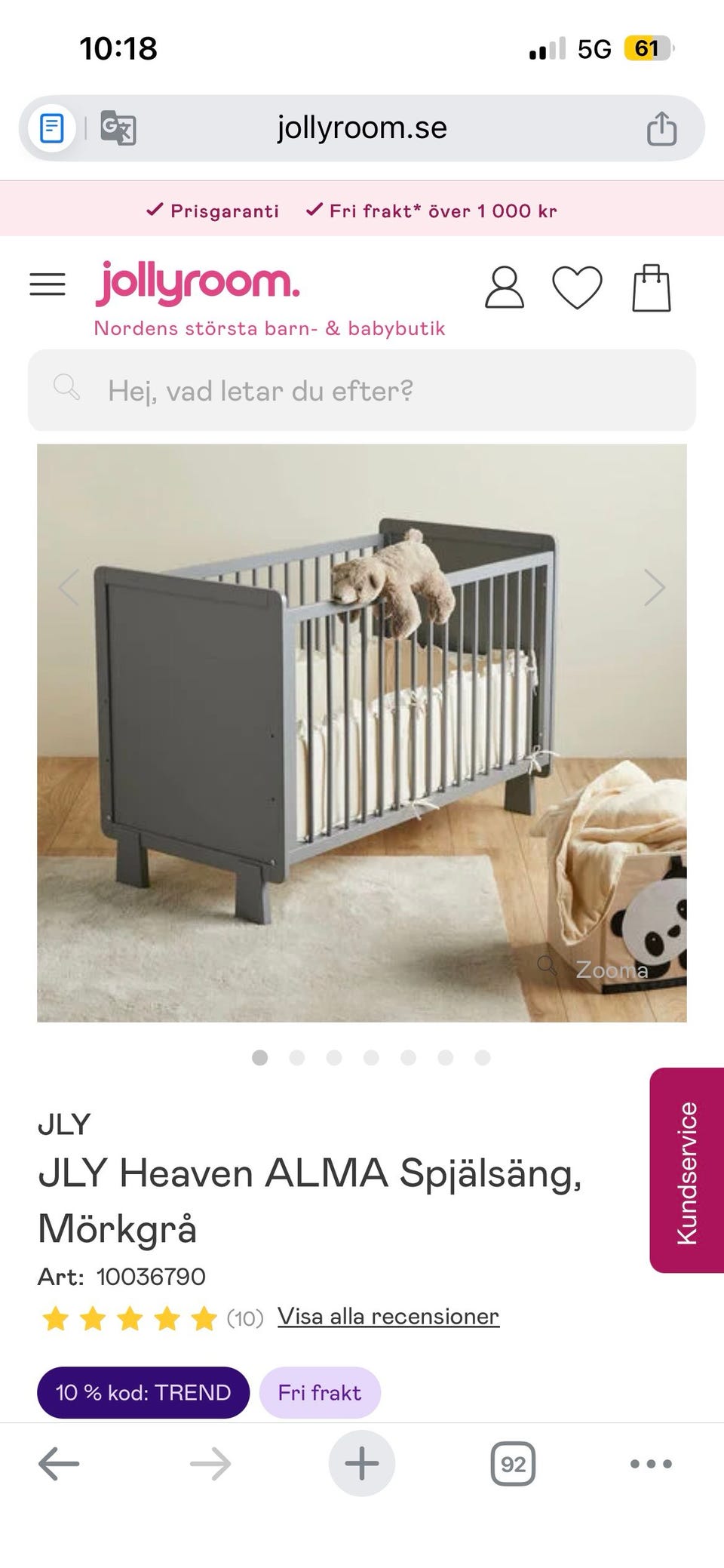Open the wishlist heart icon
This screenshot has width=724, height=1568.
(x=577, y=287)
